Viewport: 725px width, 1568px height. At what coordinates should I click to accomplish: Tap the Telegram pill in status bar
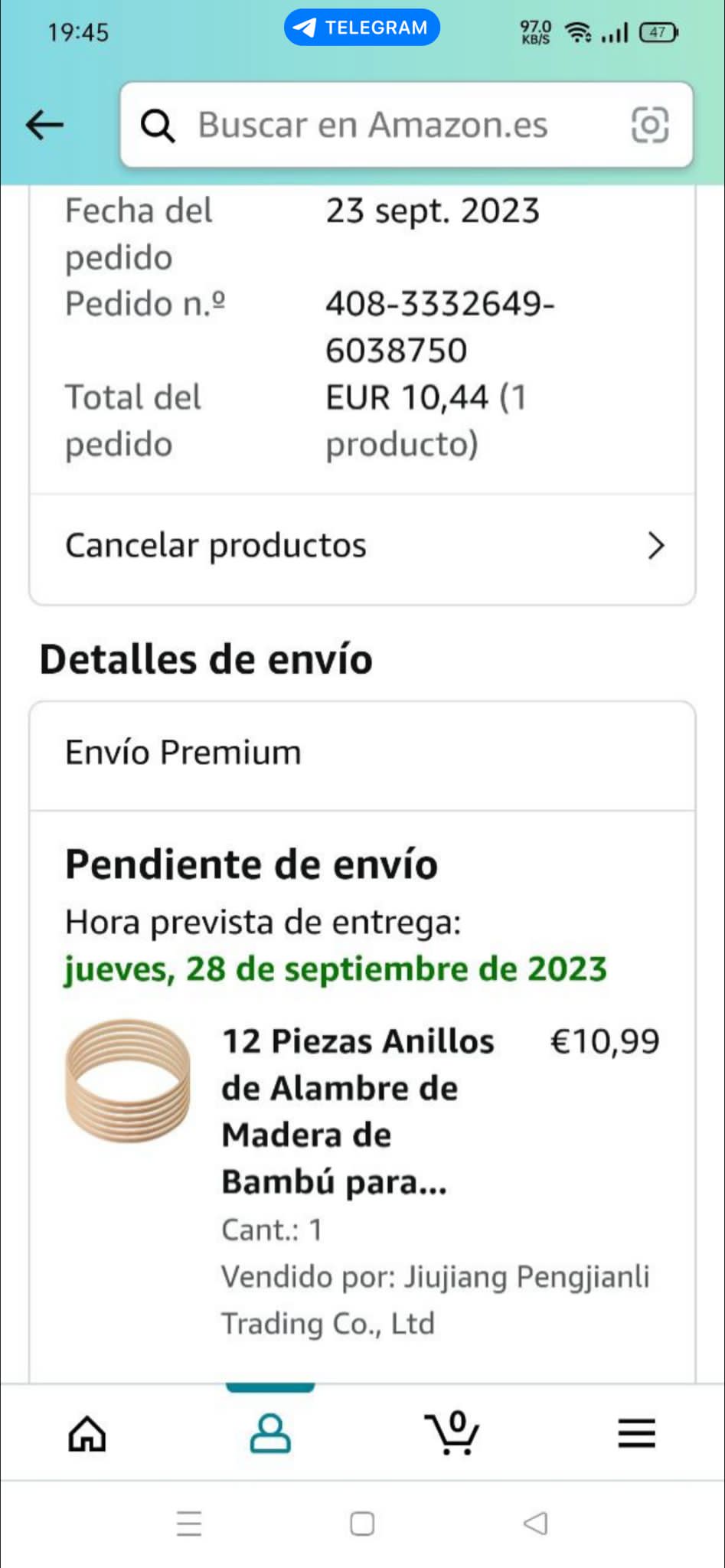pyautogui.click(x=362, y=28)
